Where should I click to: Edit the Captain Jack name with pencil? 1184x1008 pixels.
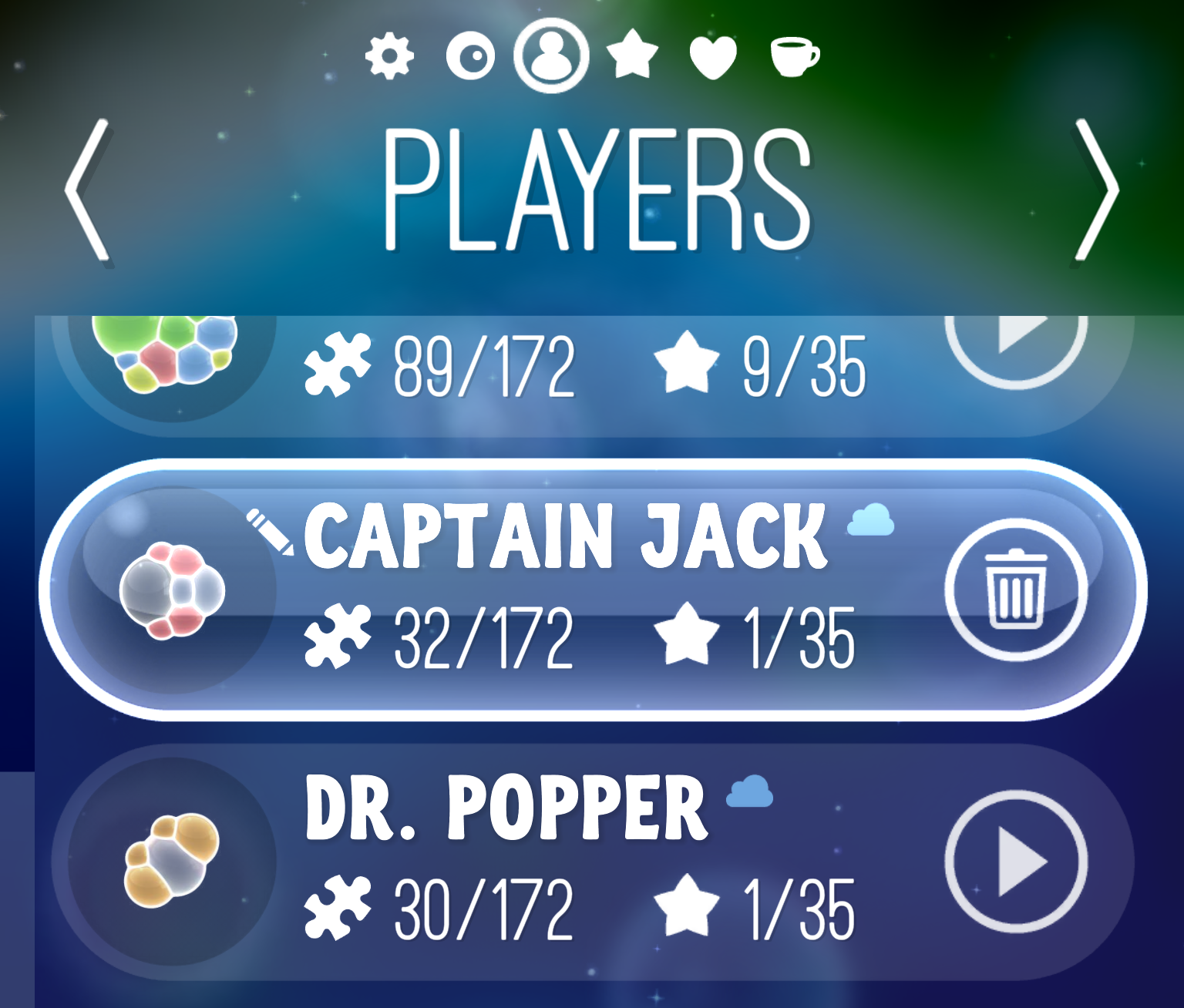pyautogui.click(x=270, y=531)
